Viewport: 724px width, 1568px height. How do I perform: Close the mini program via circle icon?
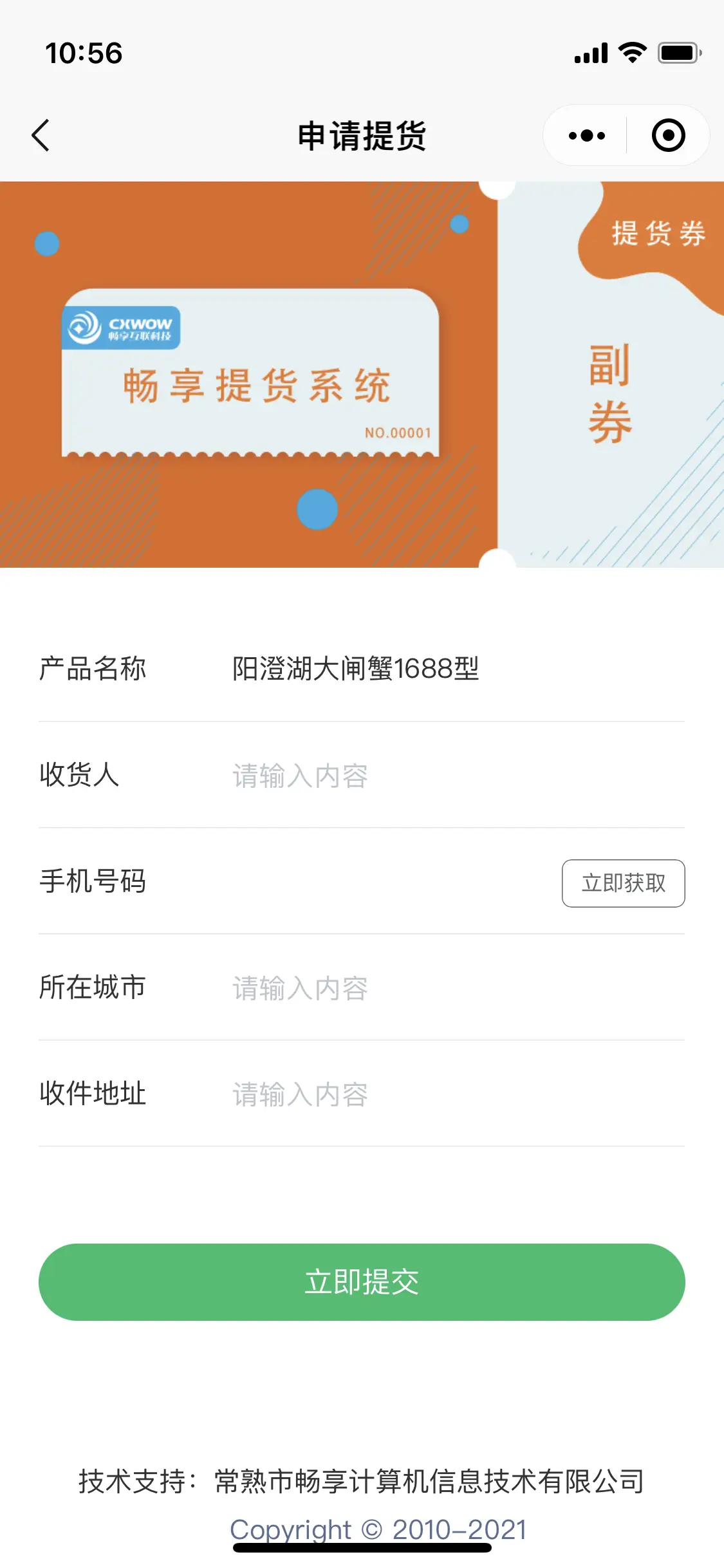(x=668, y=136)
